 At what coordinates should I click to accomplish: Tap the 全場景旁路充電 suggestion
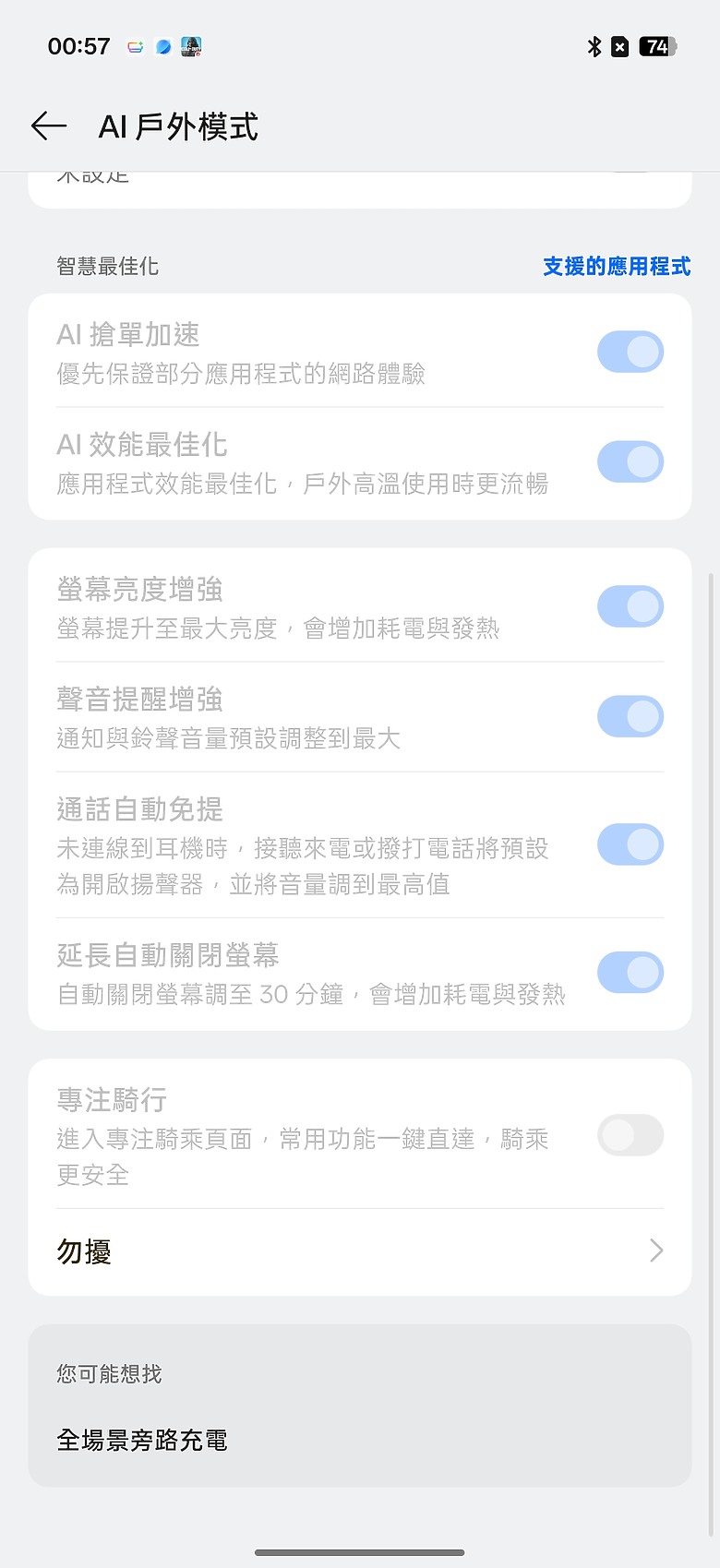143,1441
